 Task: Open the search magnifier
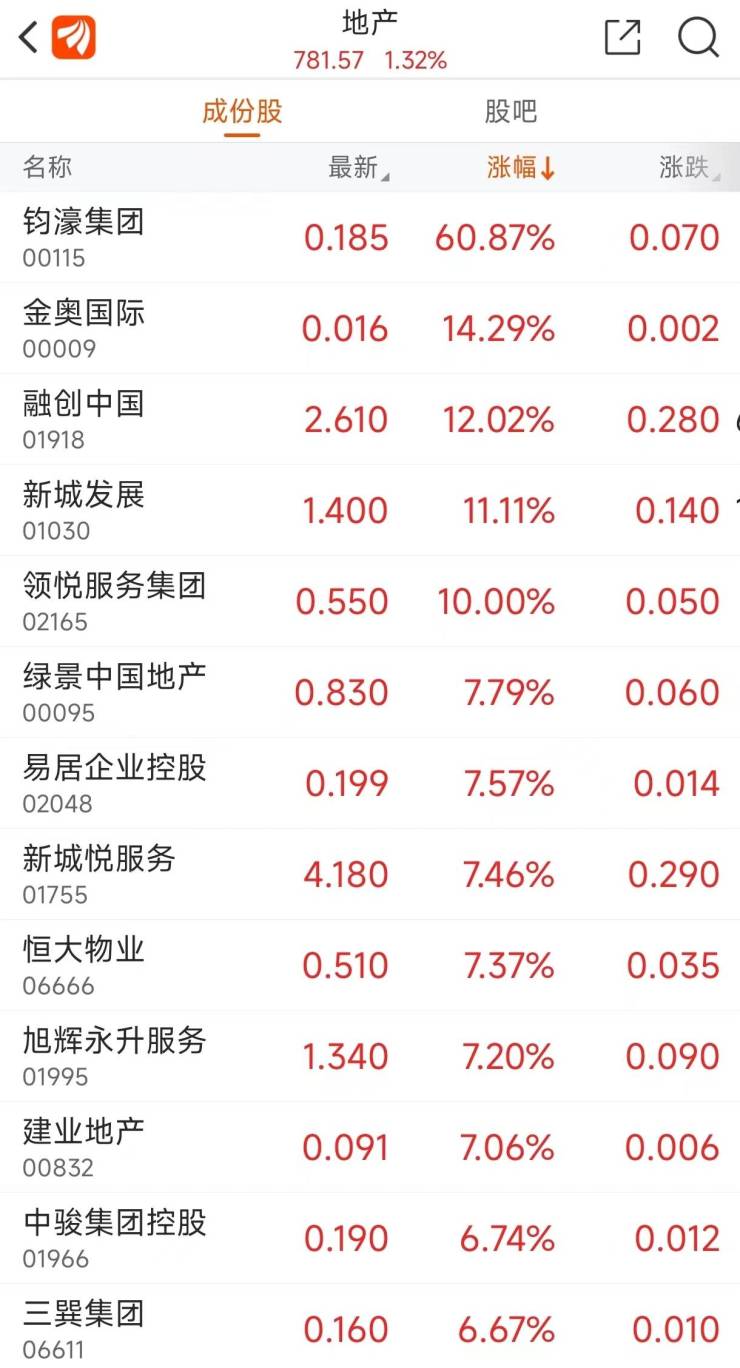point(698,38)
